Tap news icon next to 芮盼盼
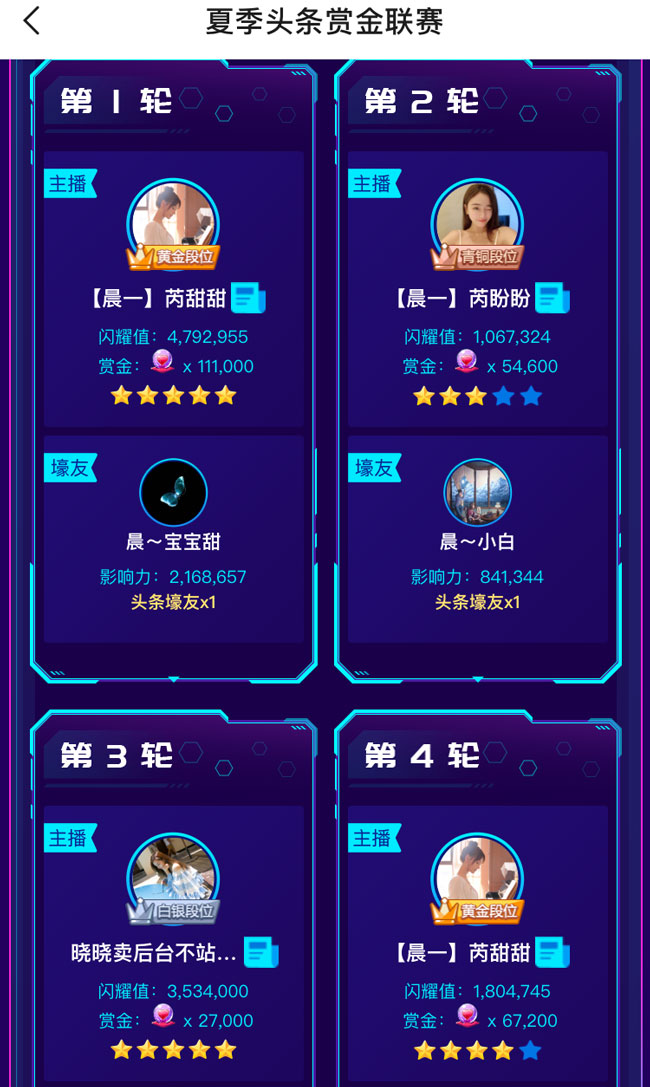This screenshot has height=1087, width=650. tap(552, 298)
